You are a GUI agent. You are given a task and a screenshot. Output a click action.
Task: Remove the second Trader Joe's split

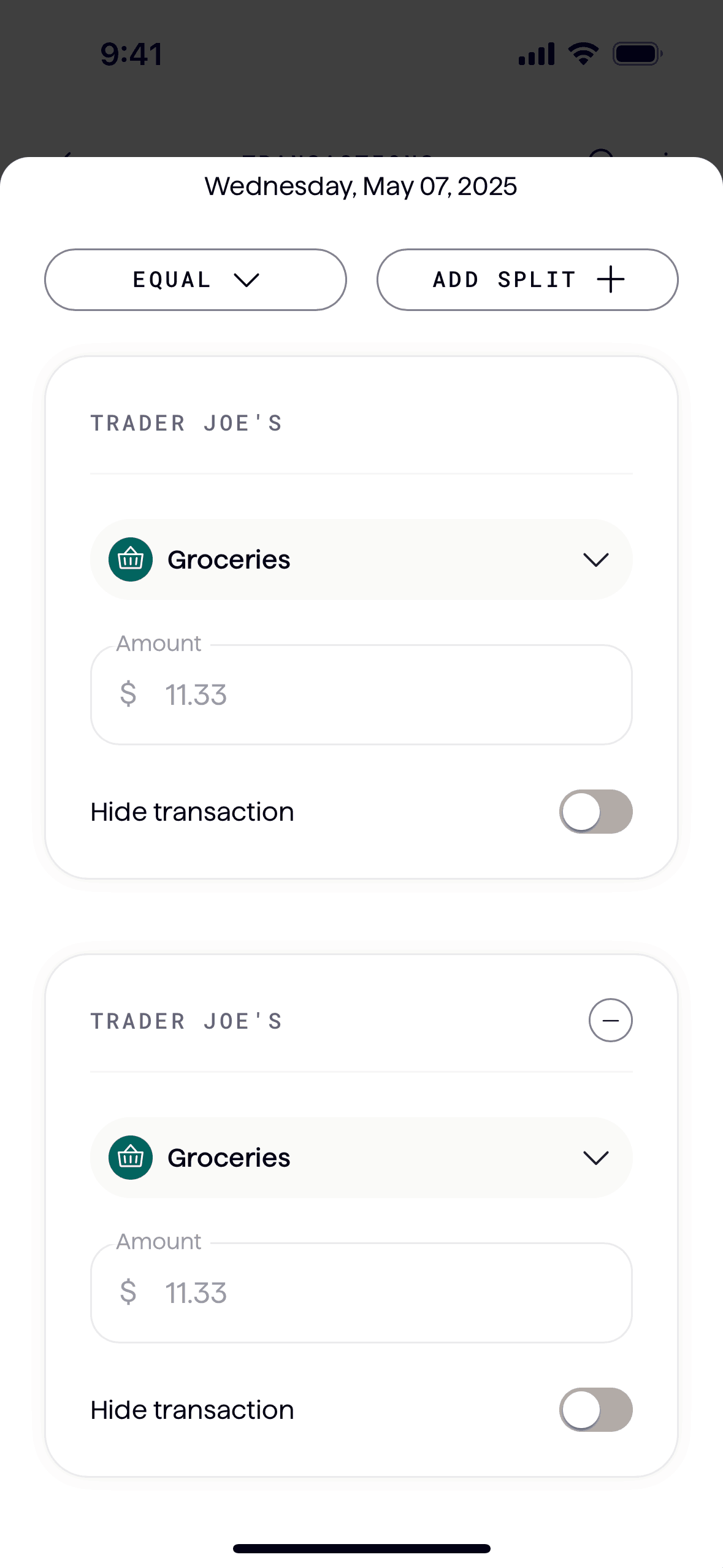coord(610,1020)
